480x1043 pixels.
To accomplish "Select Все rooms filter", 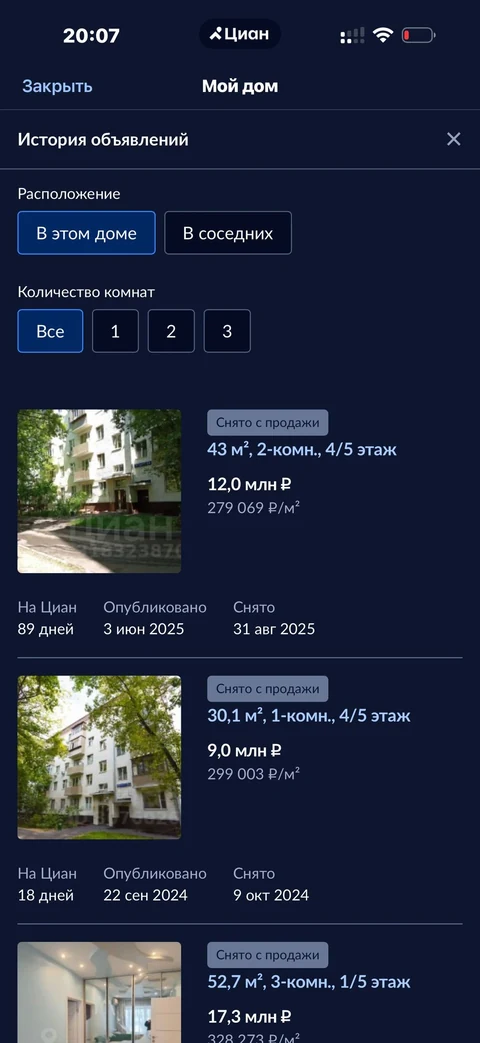I will tap(51, 331).
